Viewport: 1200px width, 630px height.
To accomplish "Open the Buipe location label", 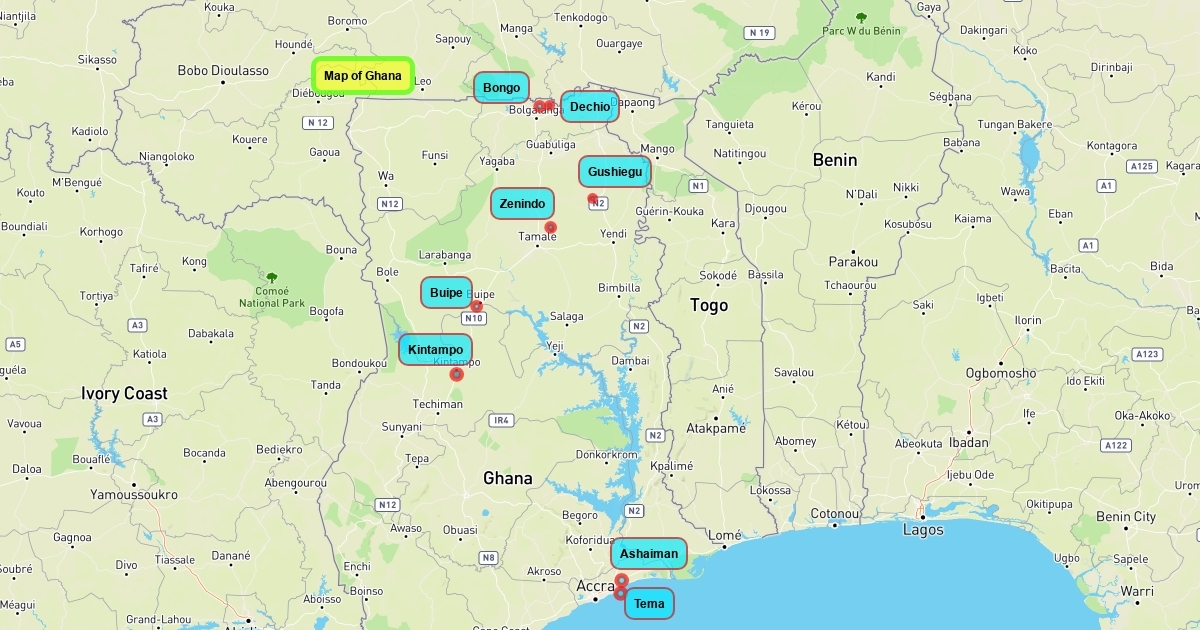I will [x=446, y=293].
